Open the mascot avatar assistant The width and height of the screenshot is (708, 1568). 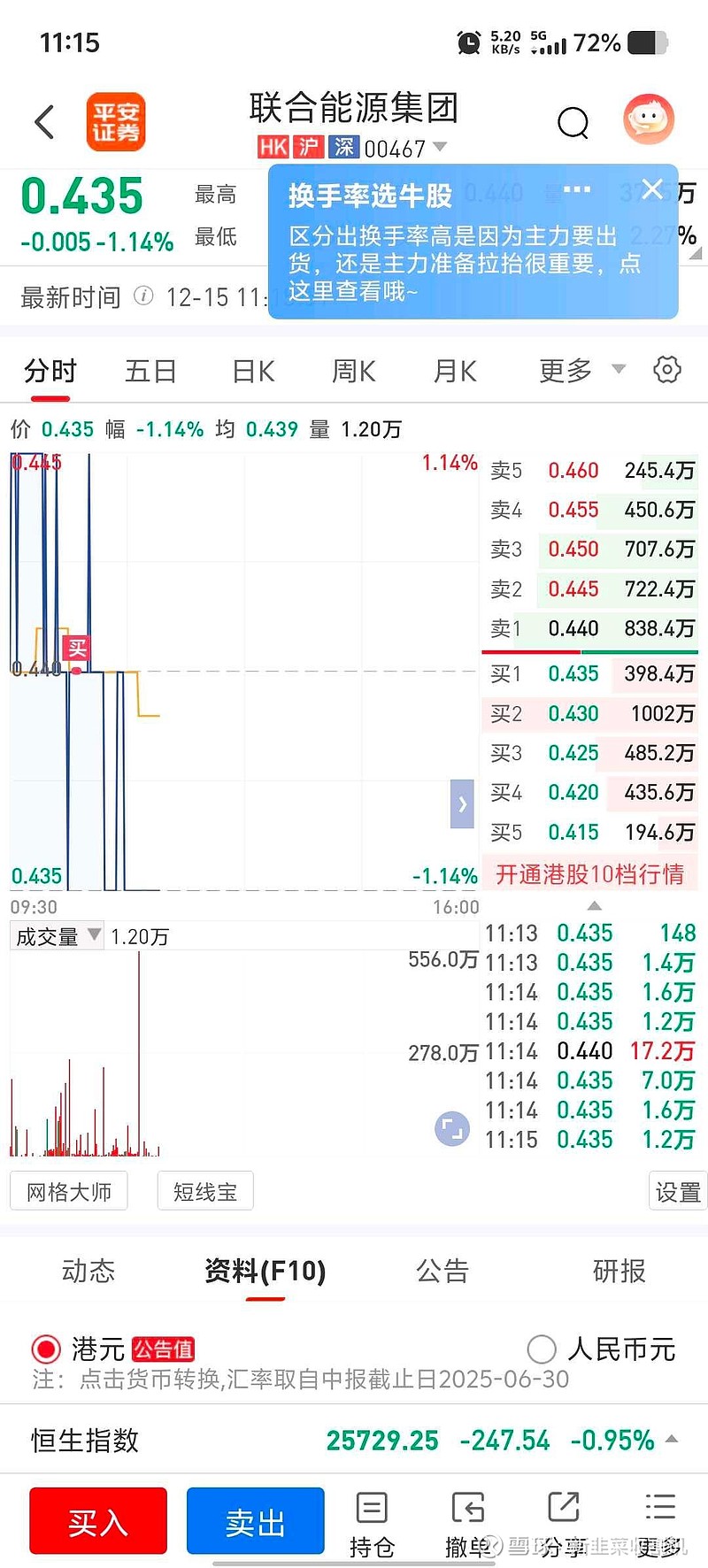649,119
